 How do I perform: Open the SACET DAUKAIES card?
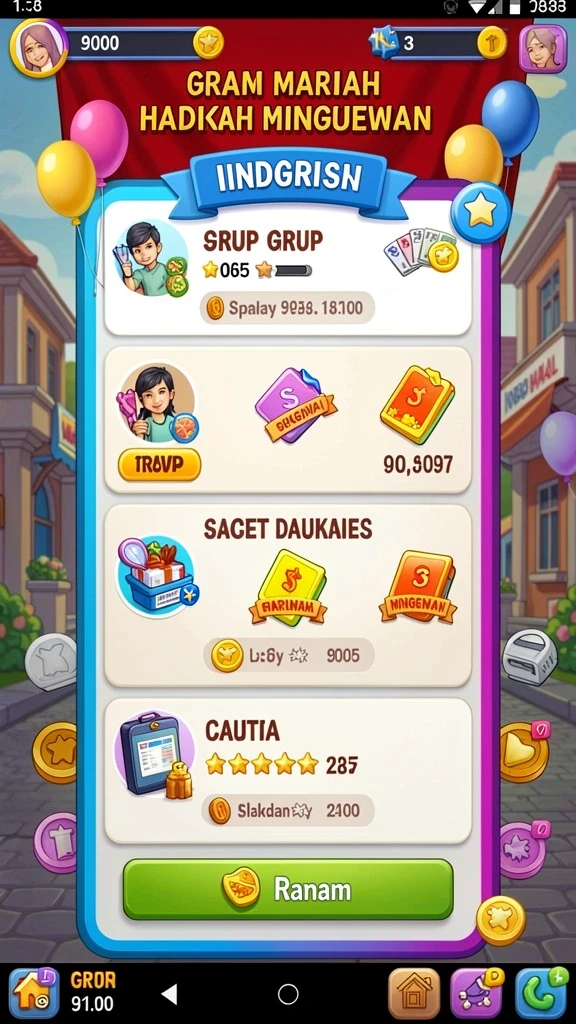[x=288, y=595]
